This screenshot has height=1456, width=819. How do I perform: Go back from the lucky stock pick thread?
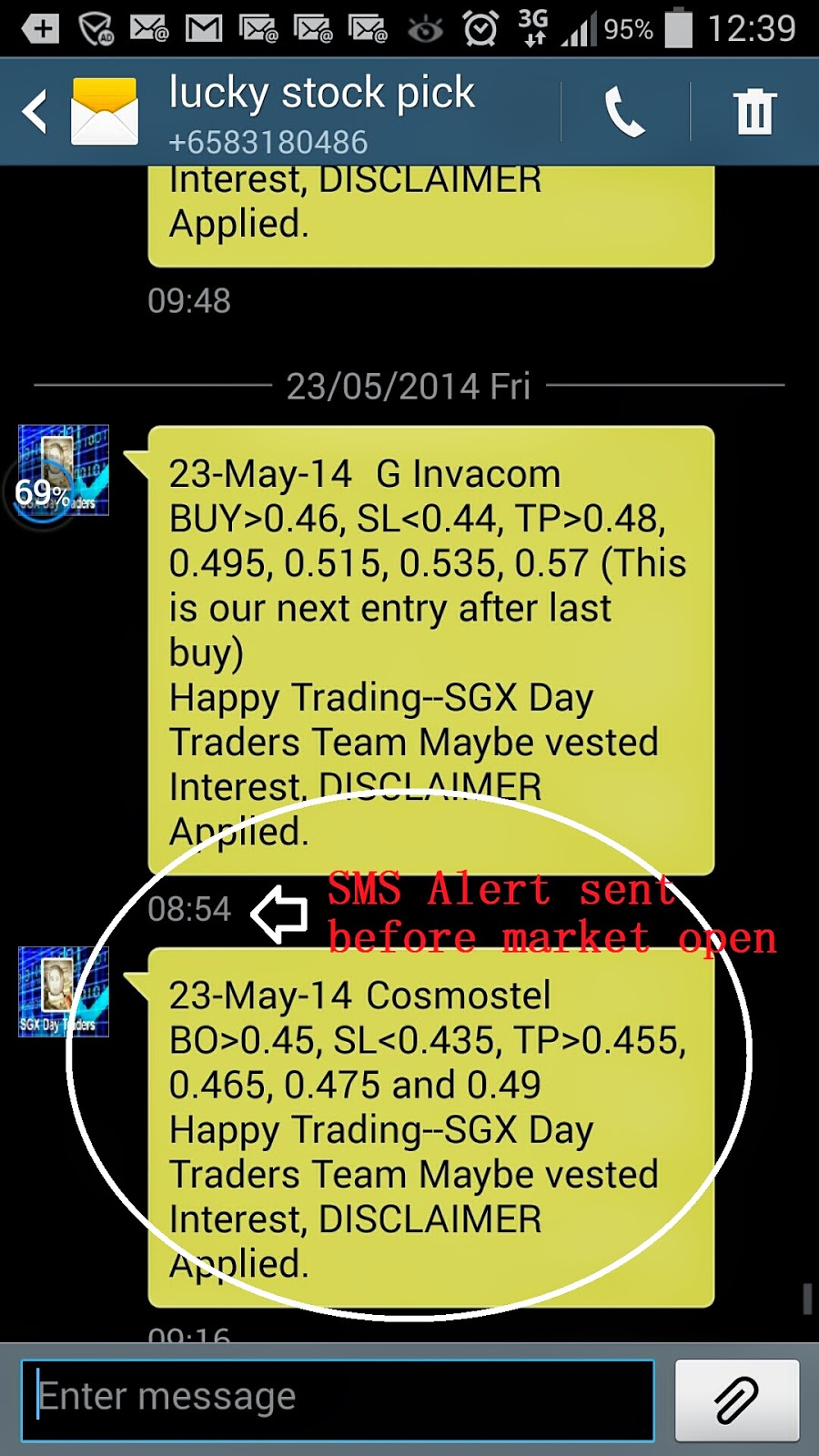(36, 112)
